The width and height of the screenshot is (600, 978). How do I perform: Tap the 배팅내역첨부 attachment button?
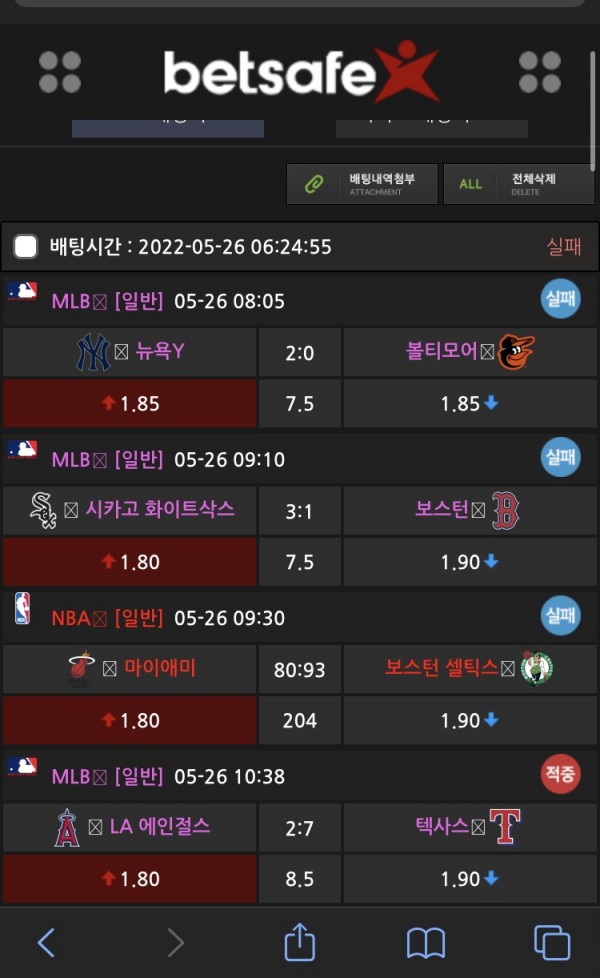click(362, 184)
